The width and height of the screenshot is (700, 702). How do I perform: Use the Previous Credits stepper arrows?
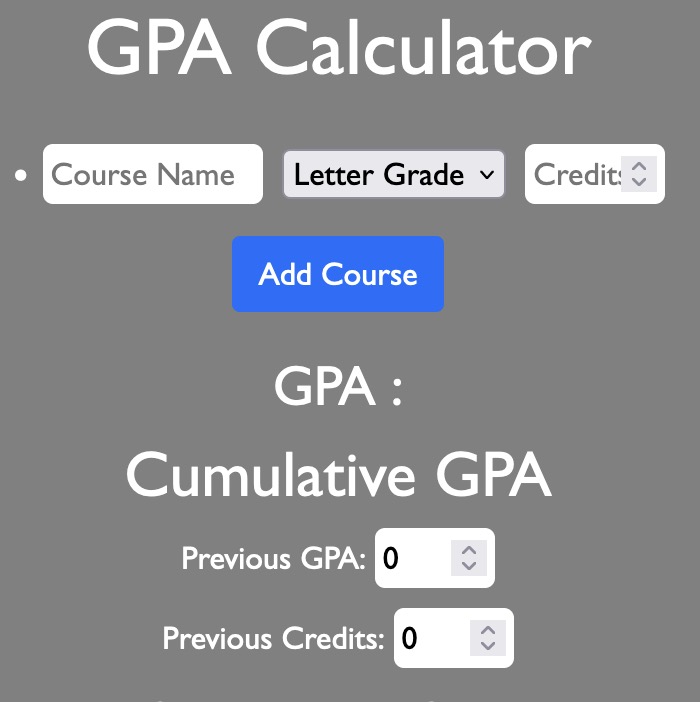click(x=487, y=638)
